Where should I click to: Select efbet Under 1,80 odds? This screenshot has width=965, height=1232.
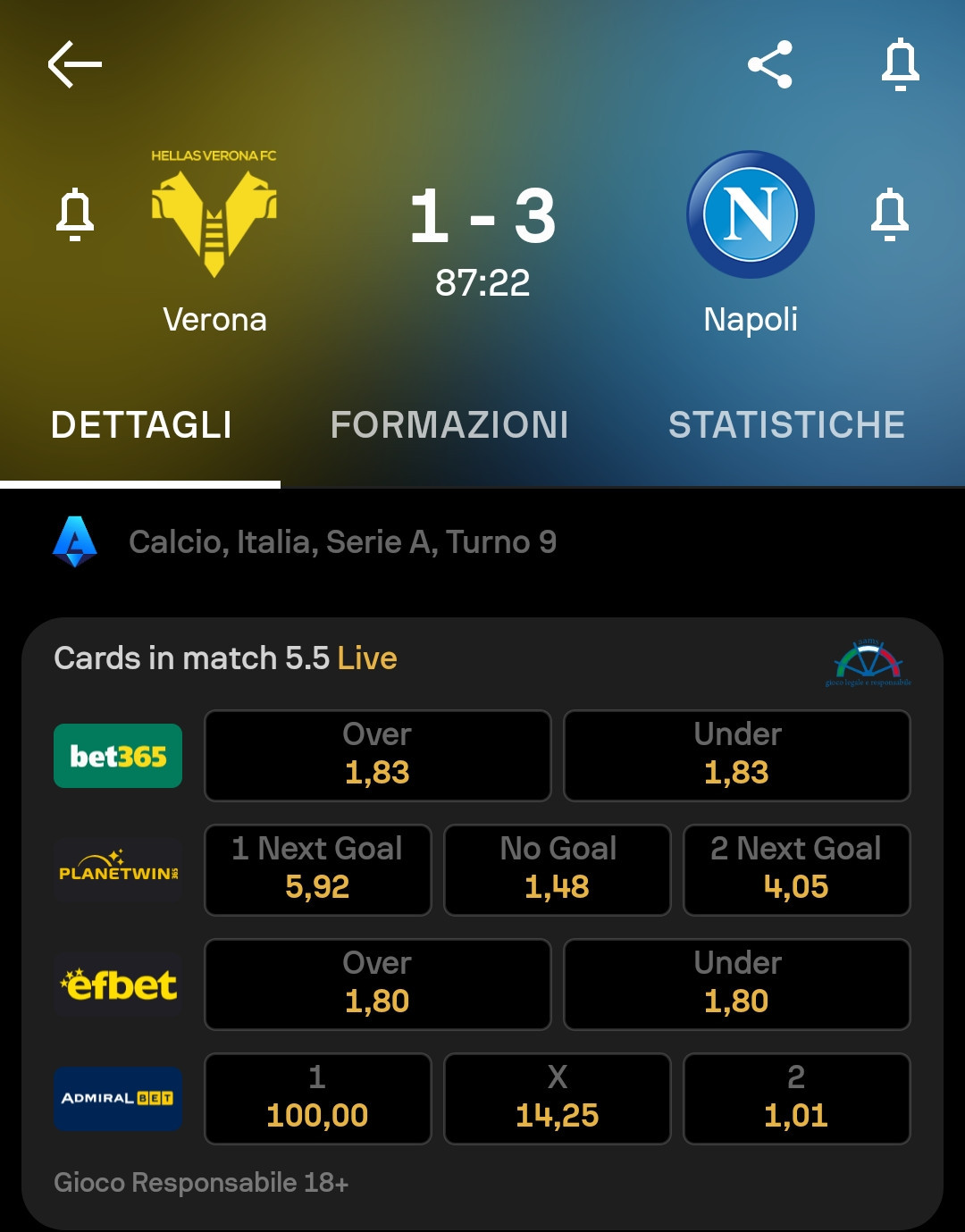point(736,985)
